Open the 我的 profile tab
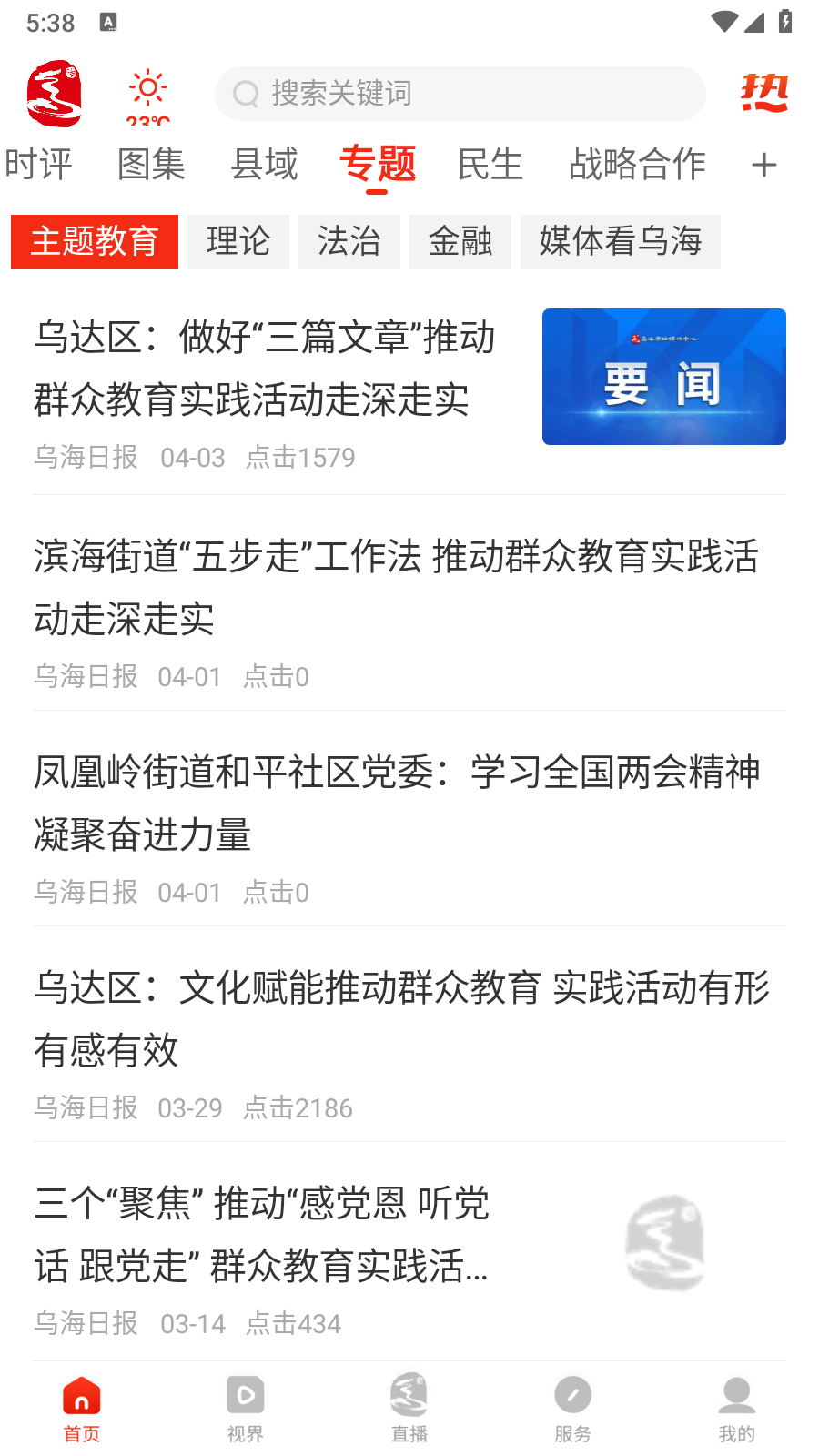 (736, 1409)
